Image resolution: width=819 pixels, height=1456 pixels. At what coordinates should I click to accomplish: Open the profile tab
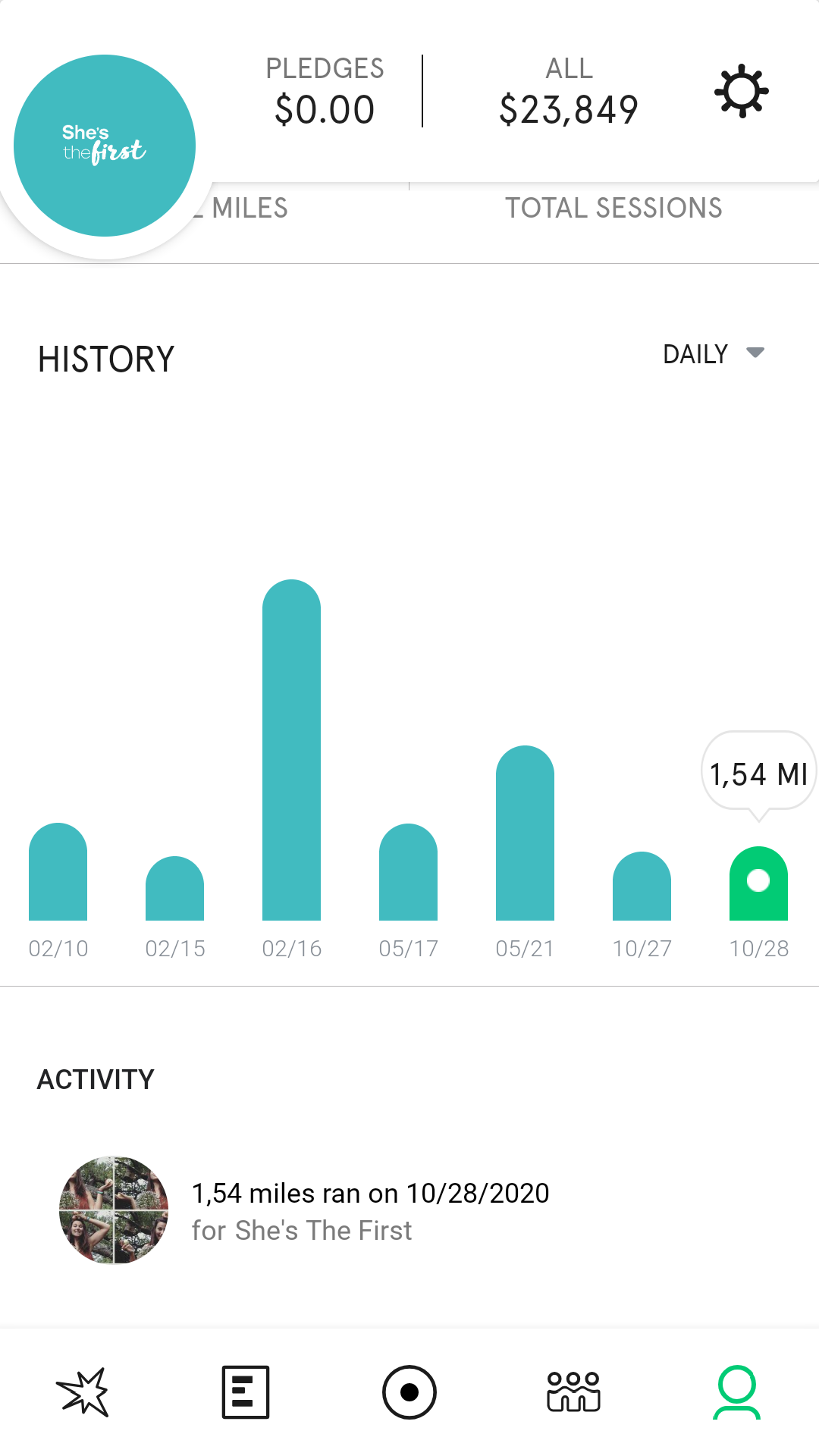(737, 1392)
